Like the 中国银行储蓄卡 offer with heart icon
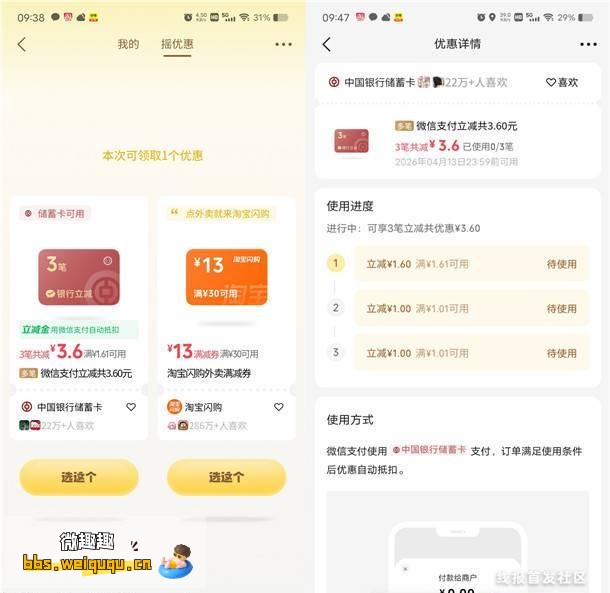Viewport: 610px width, 593px height. tap(131, 407)
